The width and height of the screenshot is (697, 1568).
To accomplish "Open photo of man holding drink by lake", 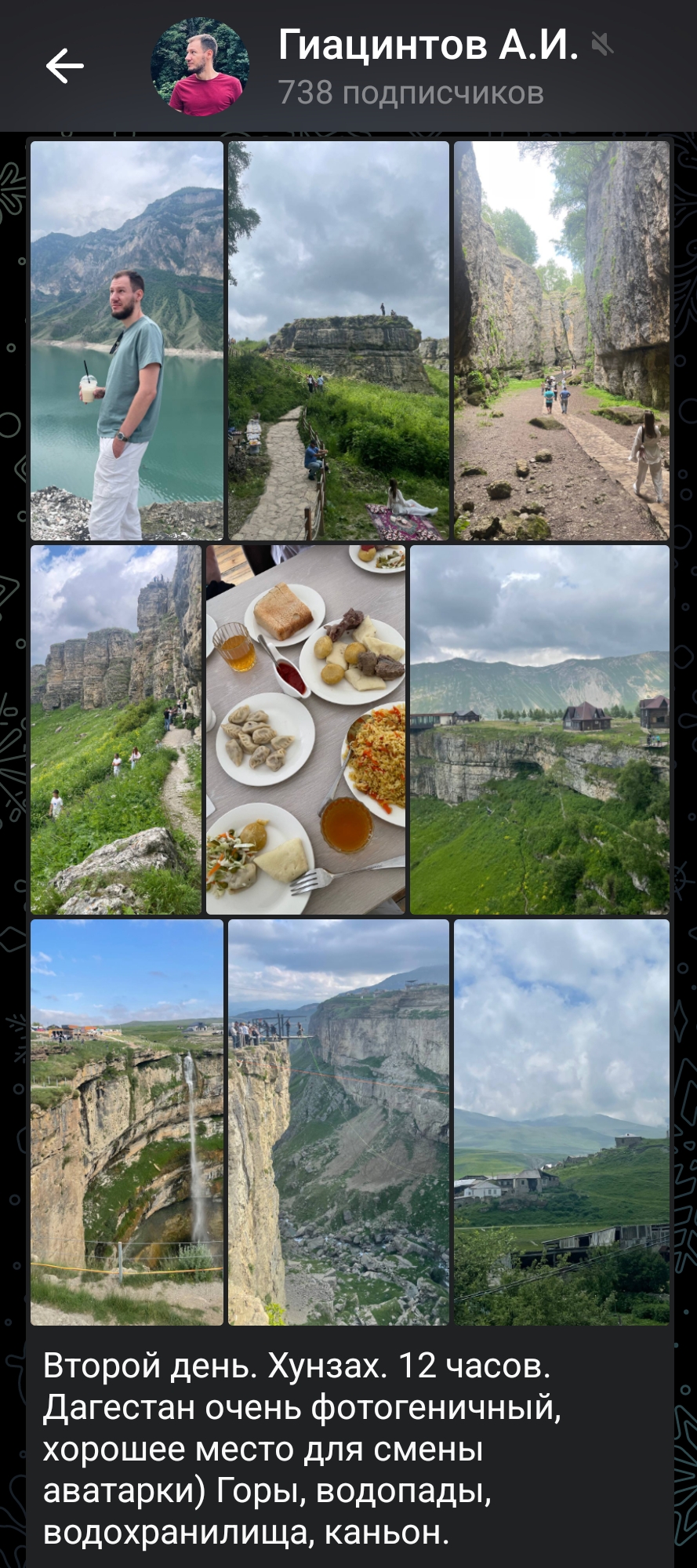I will point(126,340).
